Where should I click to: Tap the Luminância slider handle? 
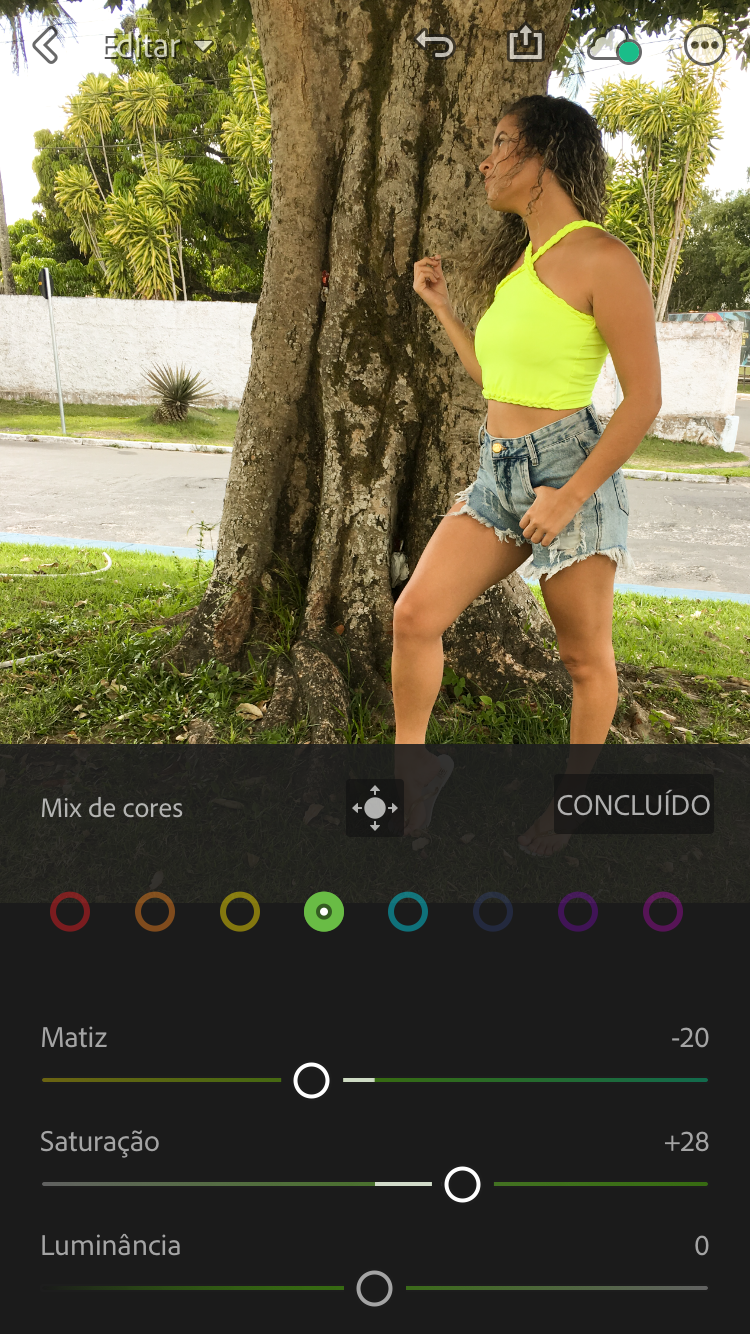tap(375, 1288)
